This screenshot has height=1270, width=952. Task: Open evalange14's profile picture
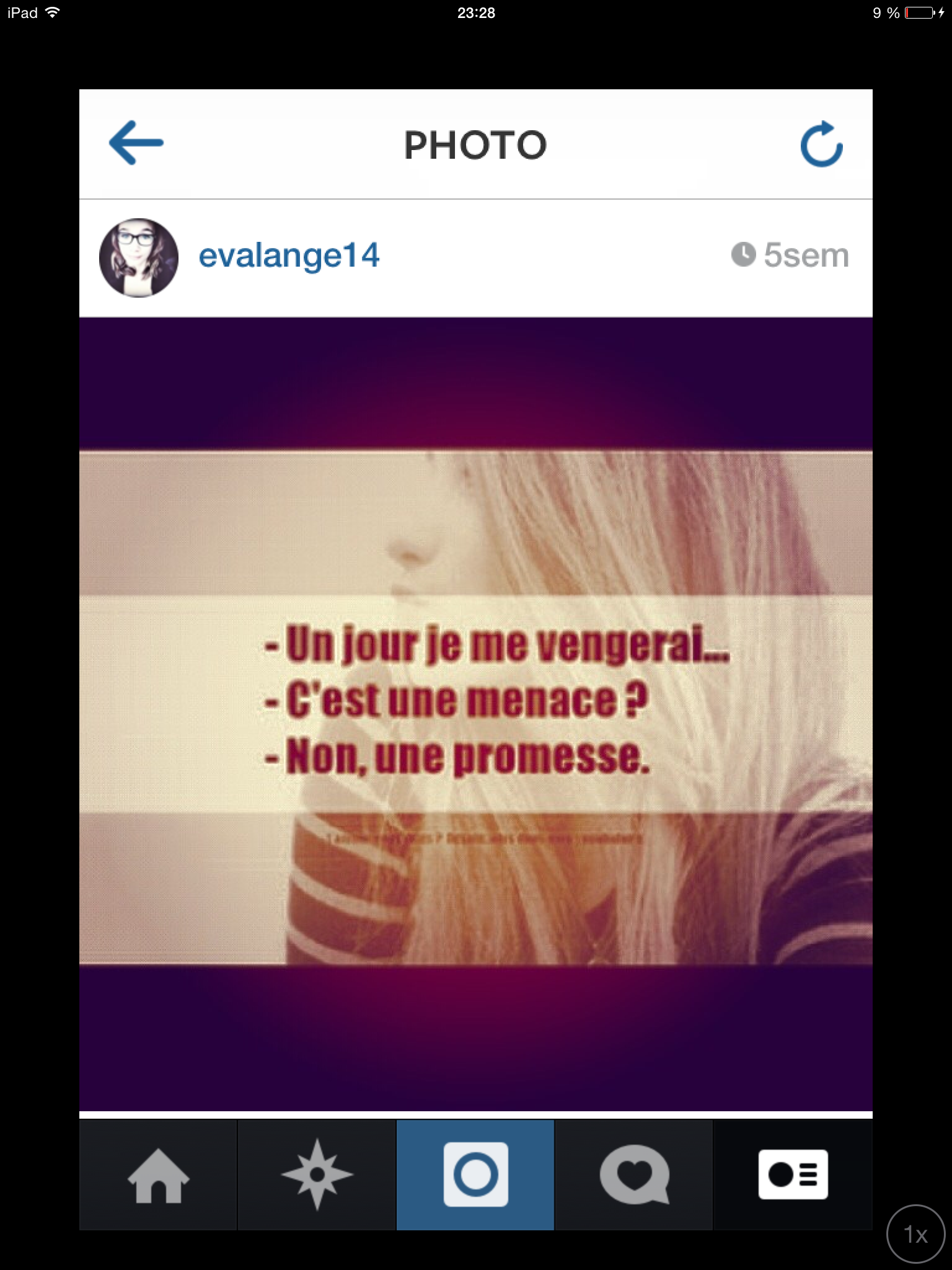coord(139,257)
